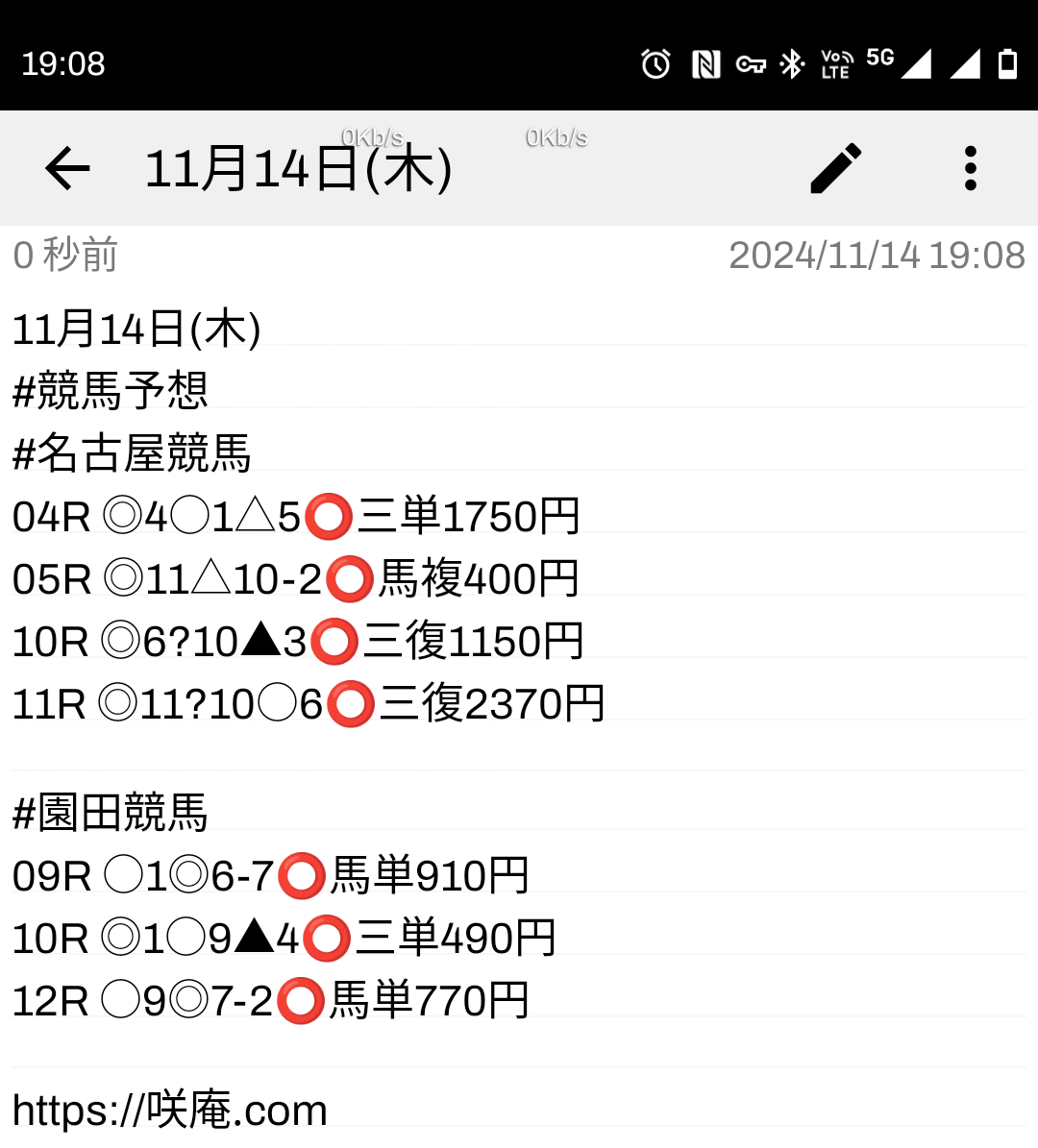Edit this note with the pencil icon

pyautogui.click(x=836, y=169)
